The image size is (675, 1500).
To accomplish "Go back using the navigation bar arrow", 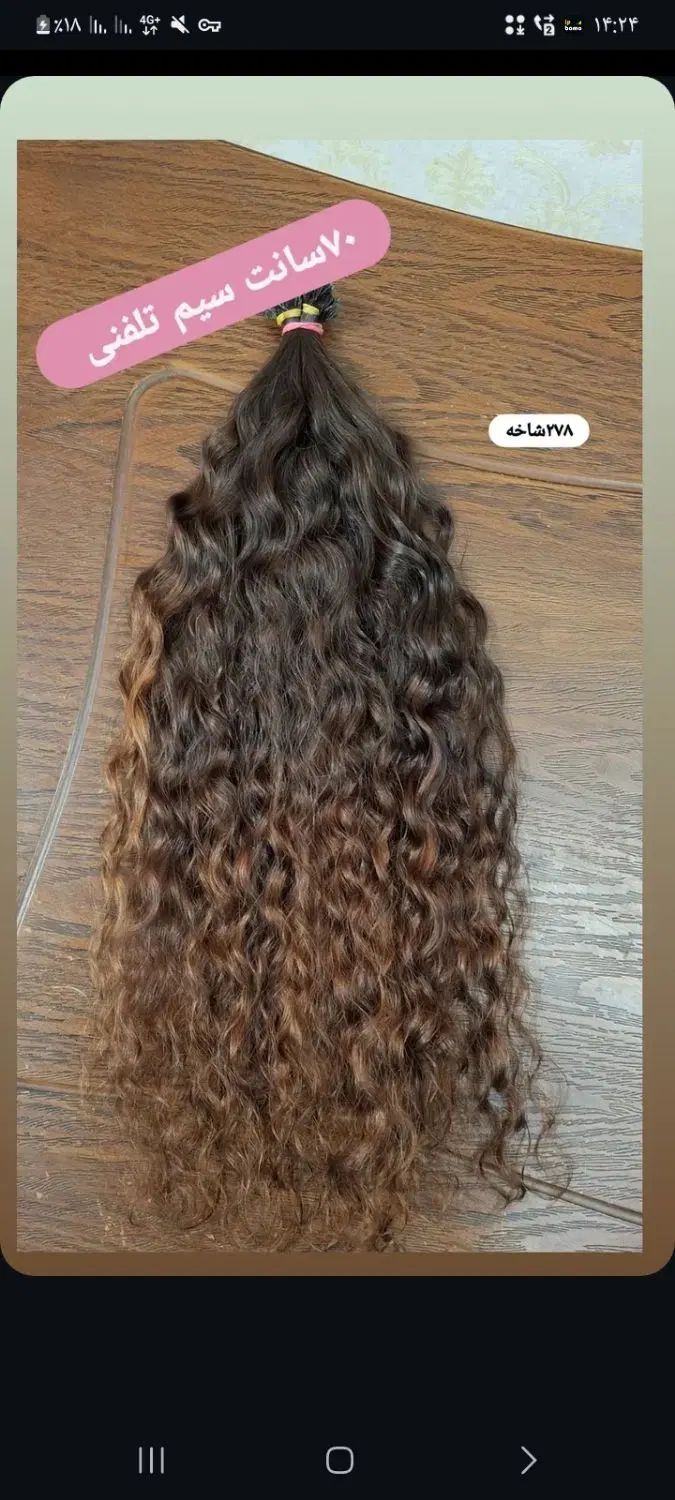I will click(528, 1461).
